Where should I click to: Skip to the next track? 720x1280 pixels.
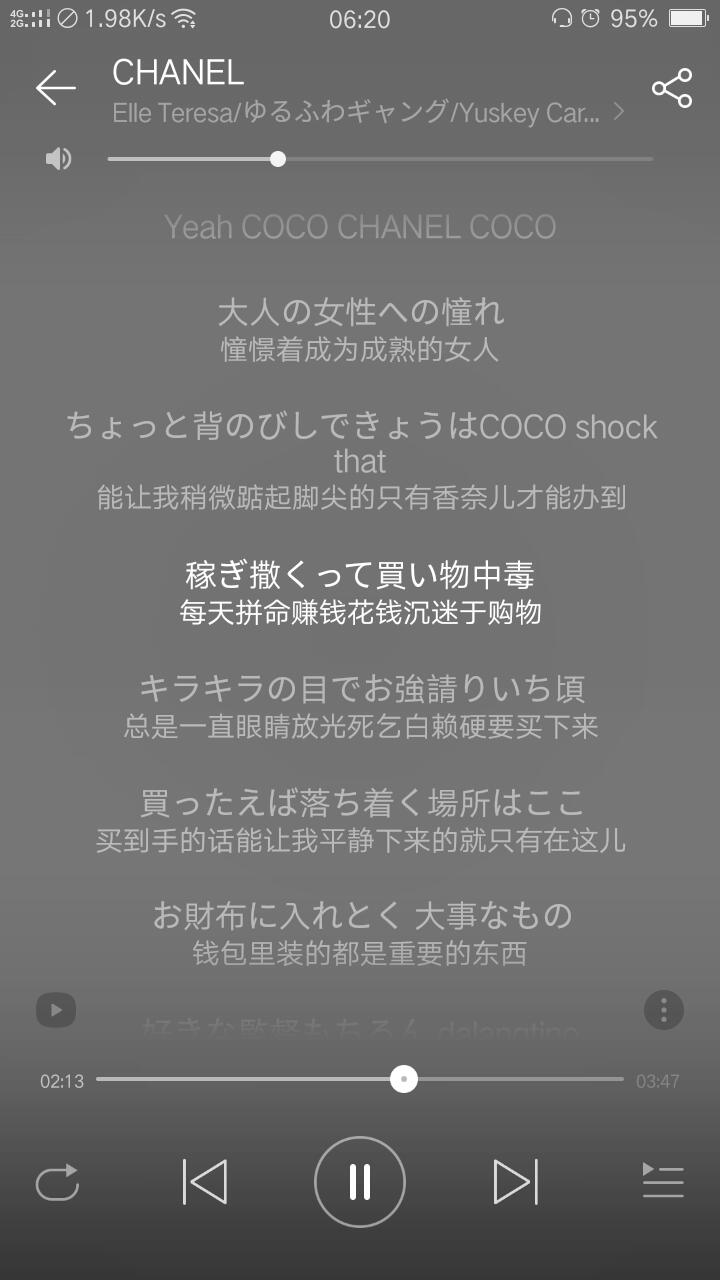coord(516,1182)
